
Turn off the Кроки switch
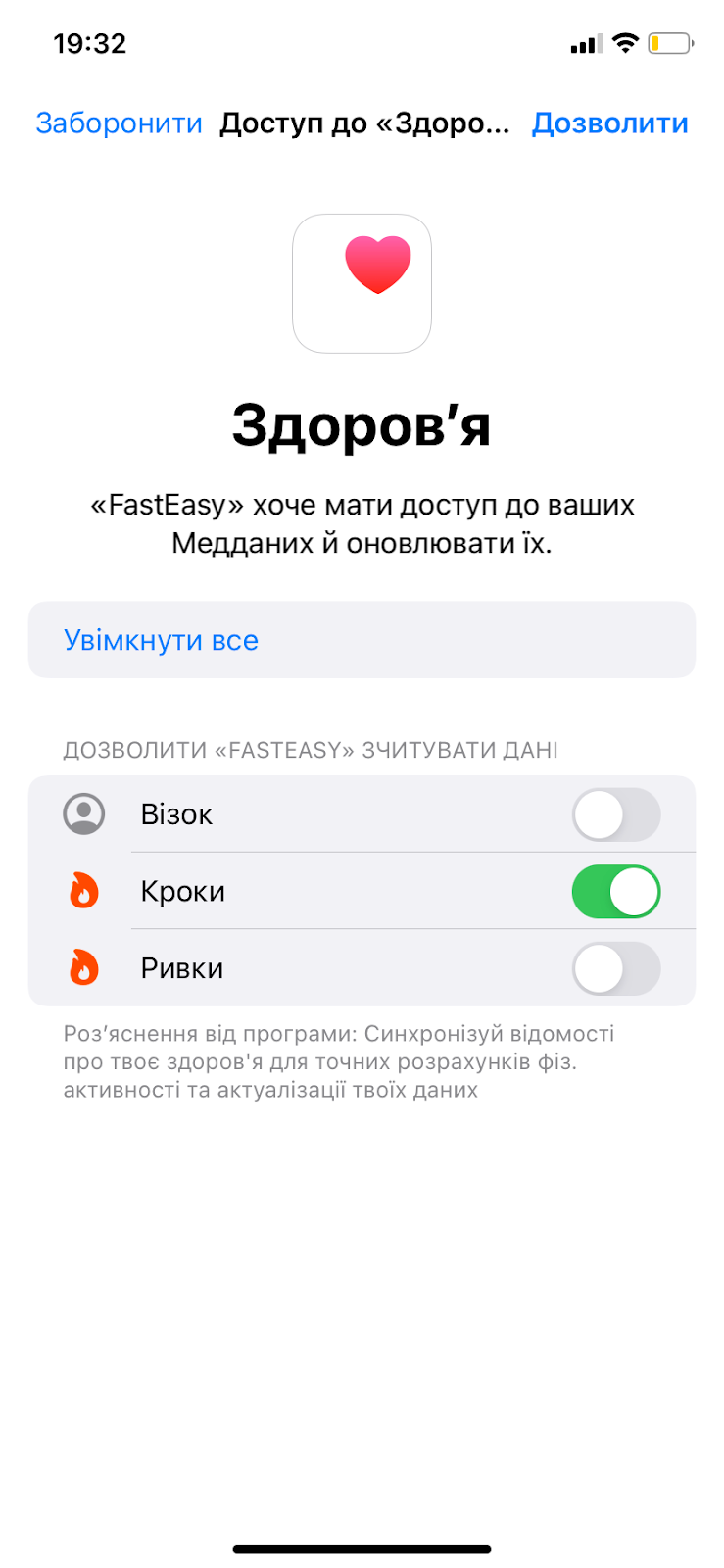point(616,891)
